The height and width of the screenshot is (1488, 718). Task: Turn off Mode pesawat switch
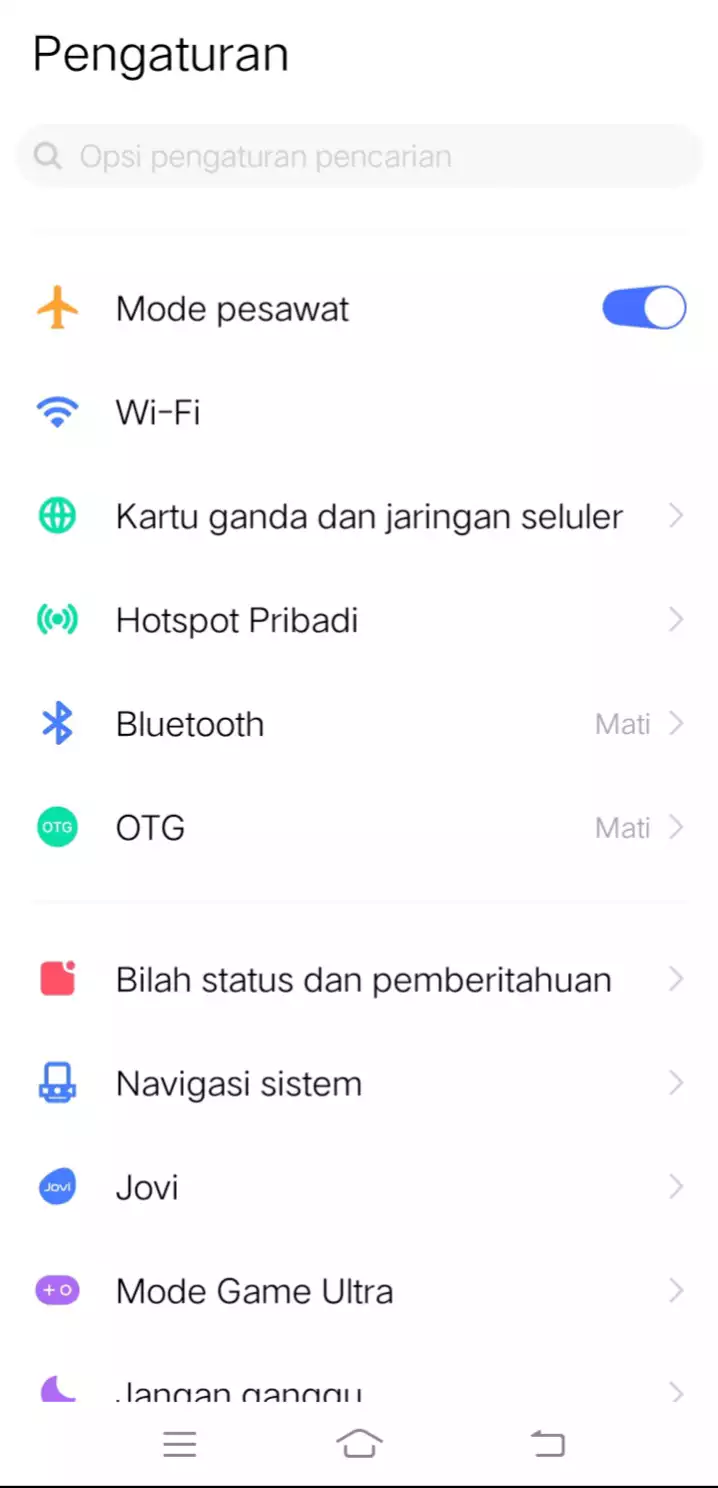click(644, 308)
